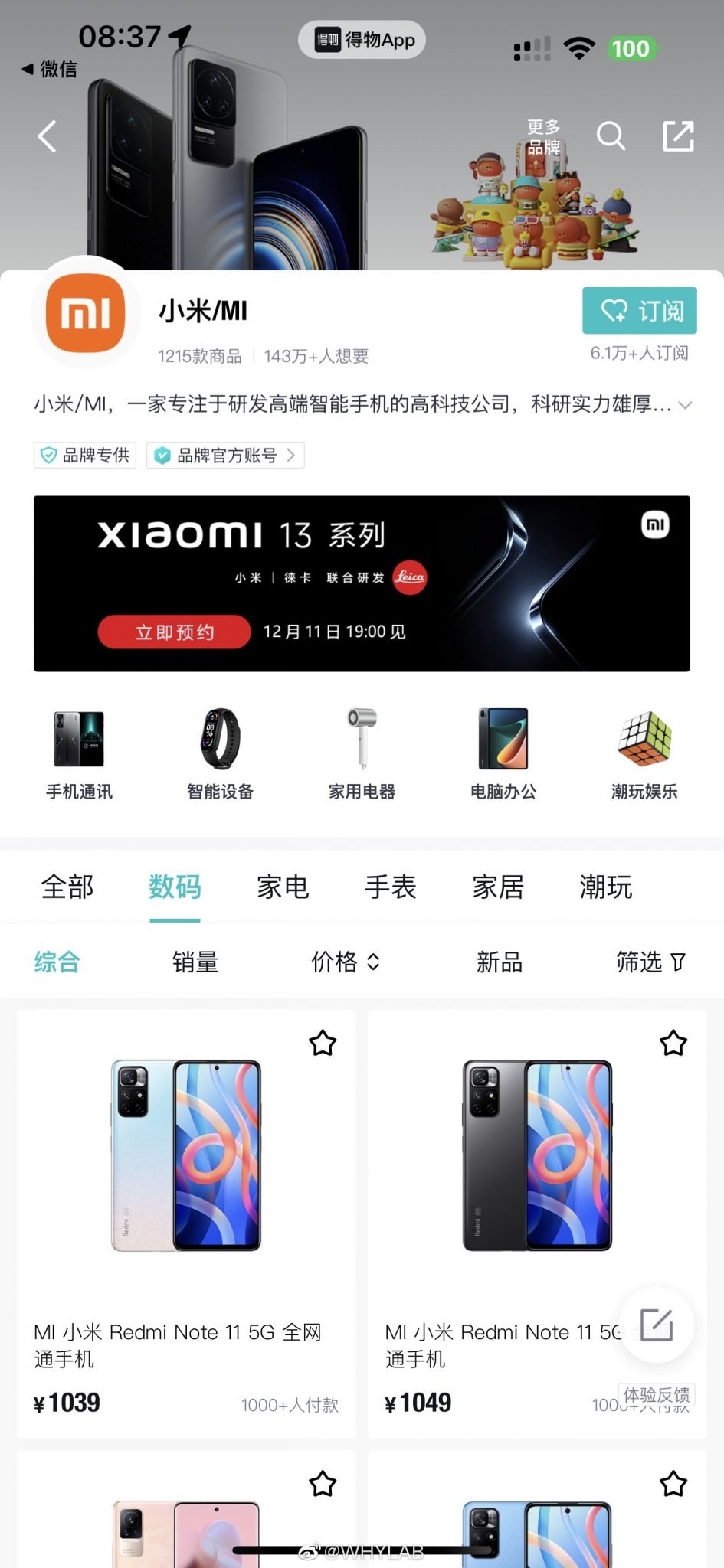This screenshot has height=1568, width=724.
Task: Open 品牌官方账号 details
Action: coord(224,455)
